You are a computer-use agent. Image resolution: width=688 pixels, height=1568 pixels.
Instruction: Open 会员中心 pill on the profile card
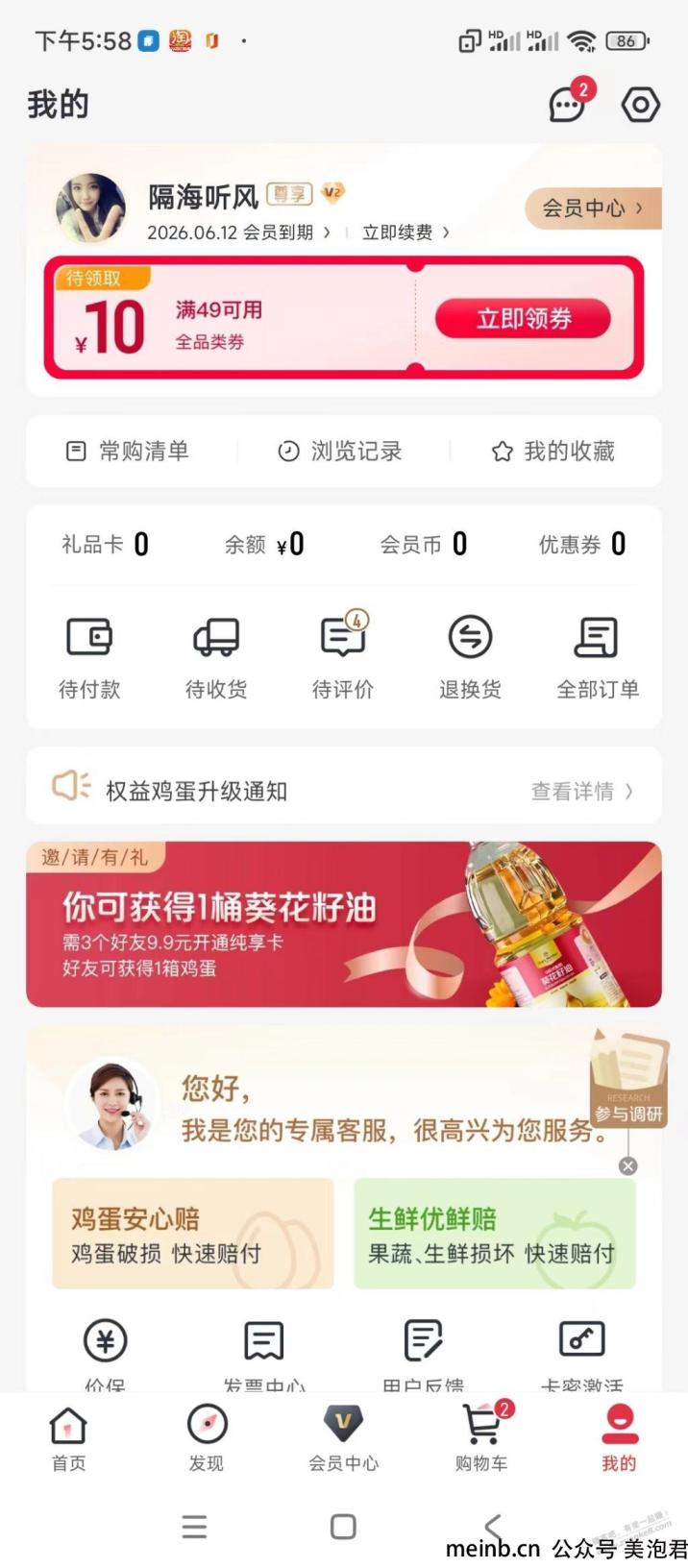pyautogui.click(x=593, y=208)
